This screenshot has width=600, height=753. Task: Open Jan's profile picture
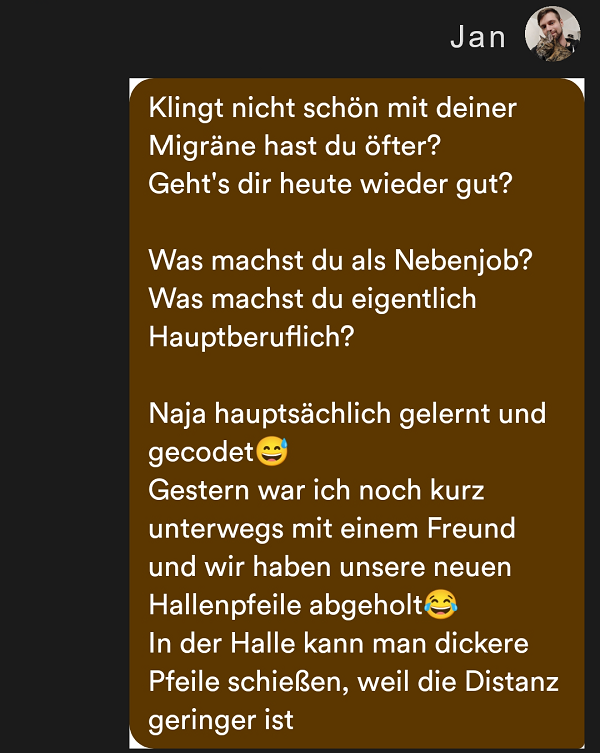[x=553, y=35]
